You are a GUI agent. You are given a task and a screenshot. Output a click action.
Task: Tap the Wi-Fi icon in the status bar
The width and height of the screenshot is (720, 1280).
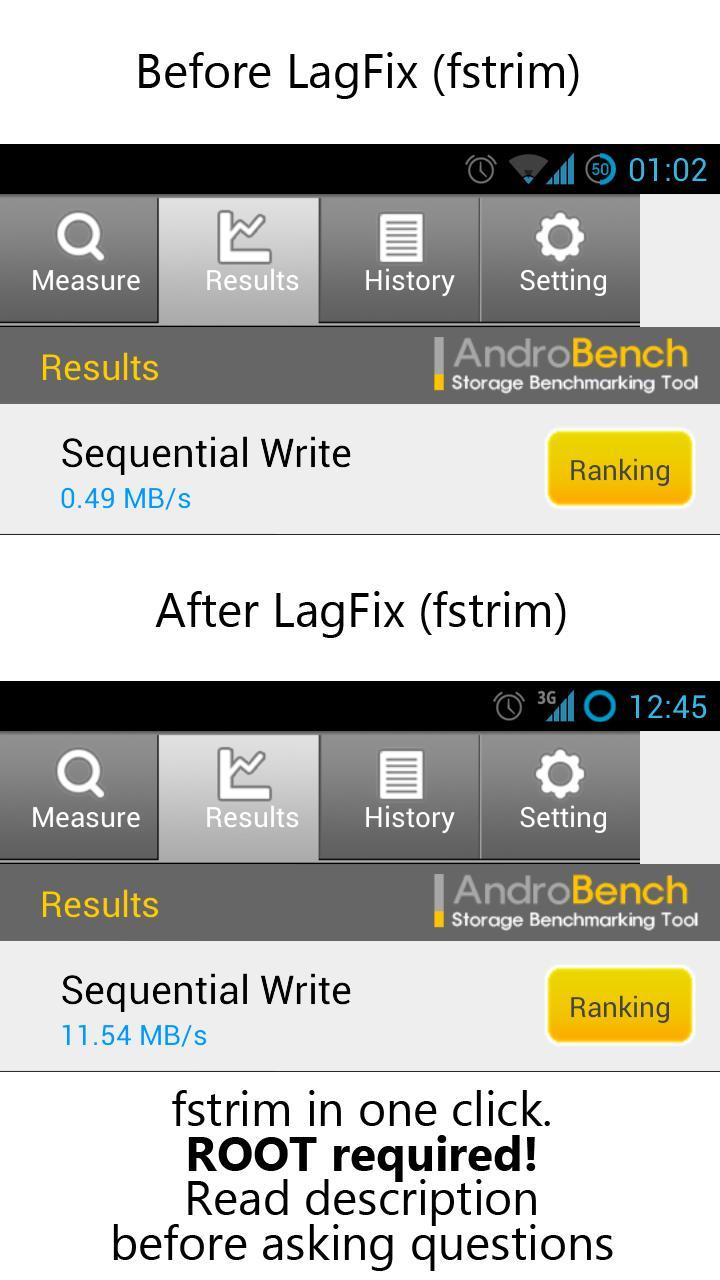click(x=523, y=170)
